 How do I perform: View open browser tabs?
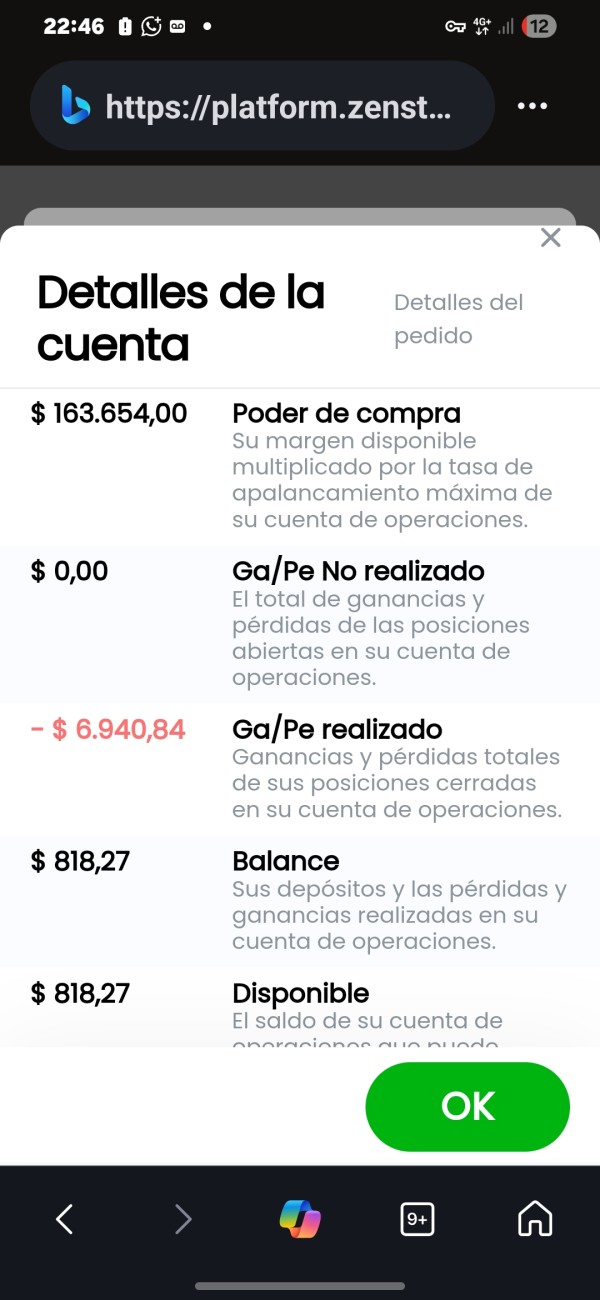(x=417, y=1219)
